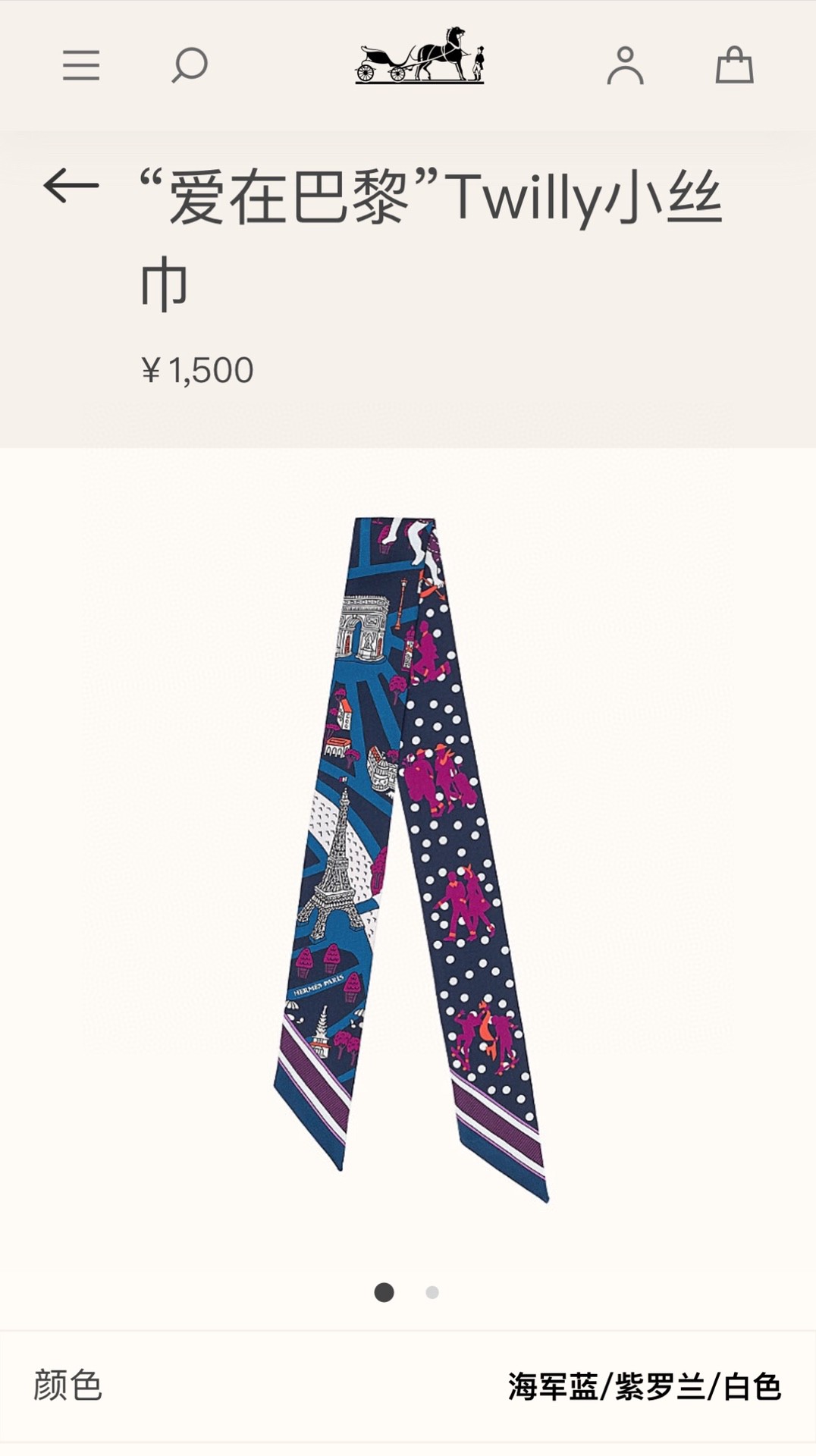
Task: Tap the Hermès carriage logo to go home
Action: 419,55
